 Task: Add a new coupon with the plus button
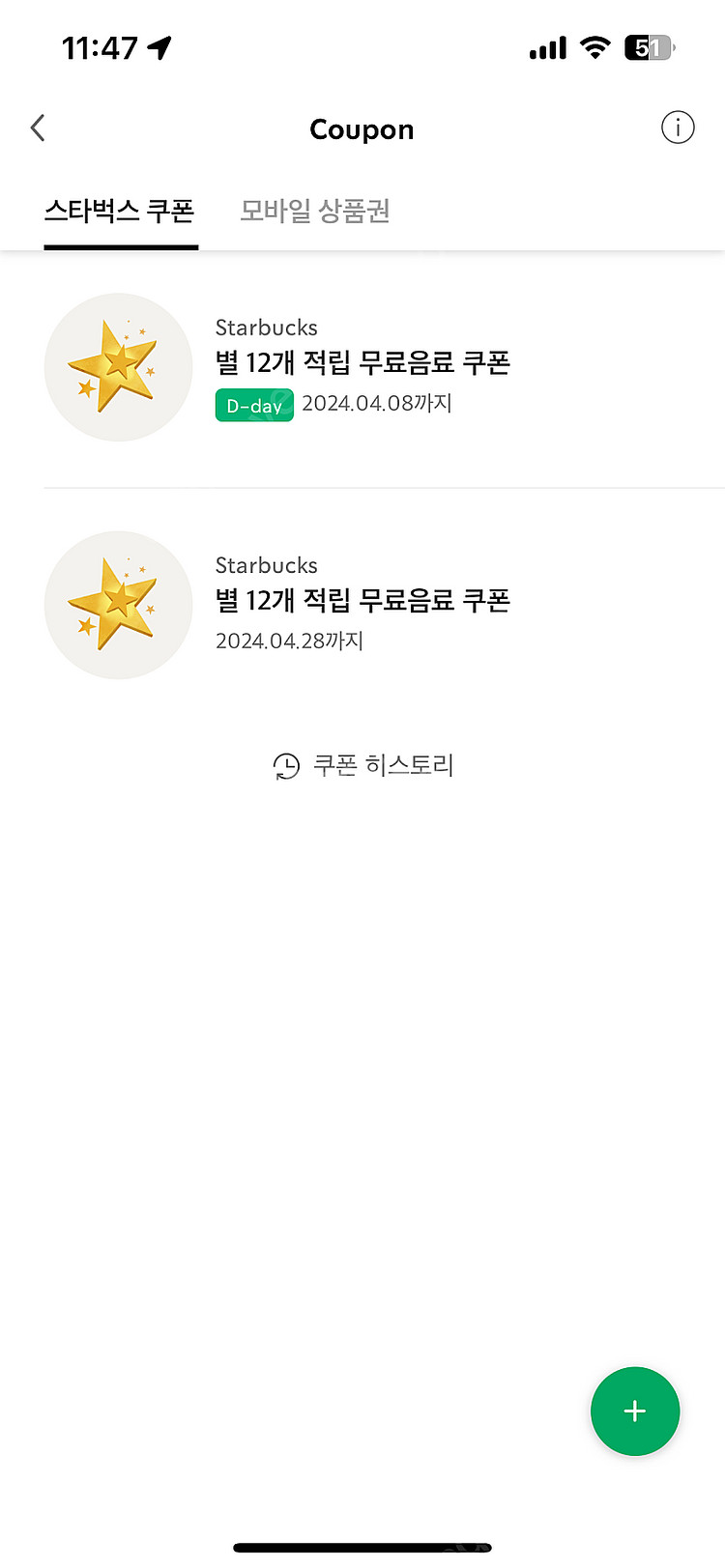(x=634, y=1411)
